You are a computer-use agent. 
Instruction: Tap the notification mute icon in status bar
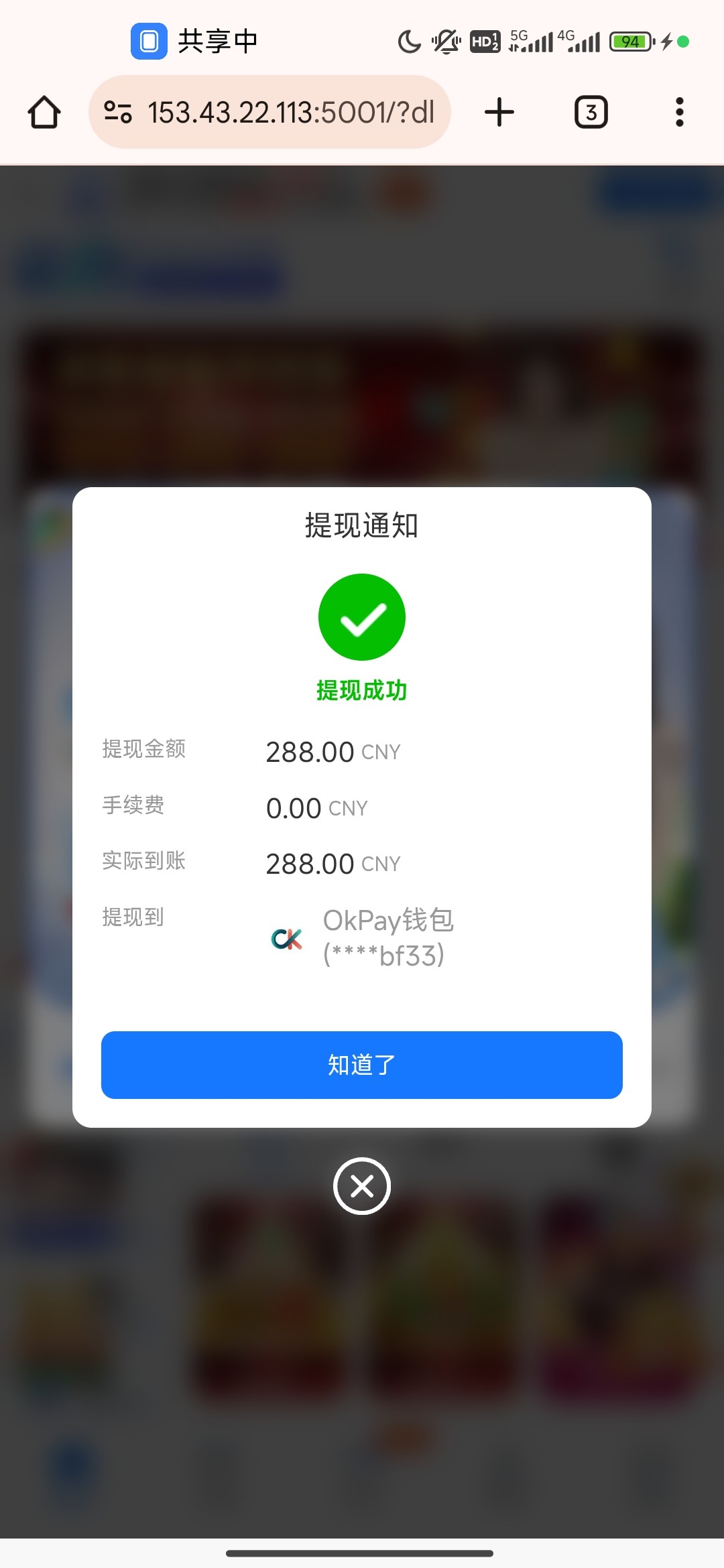tap(444, 42)
